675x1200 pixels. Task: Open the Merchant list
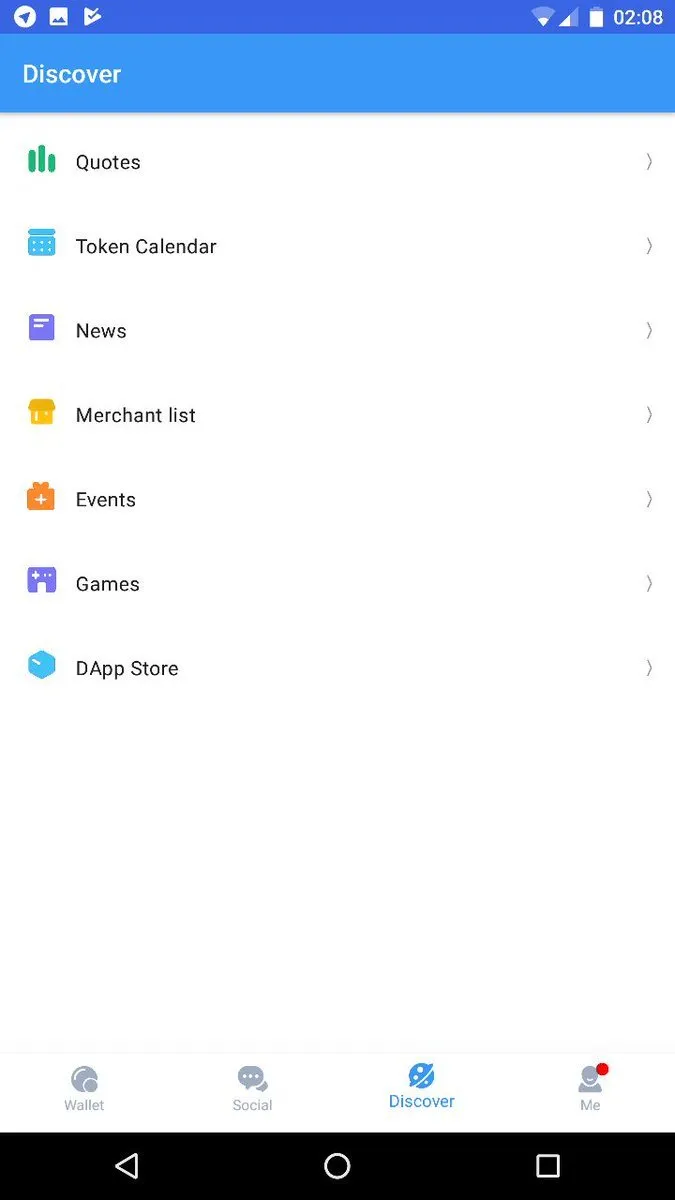(337, 414)
